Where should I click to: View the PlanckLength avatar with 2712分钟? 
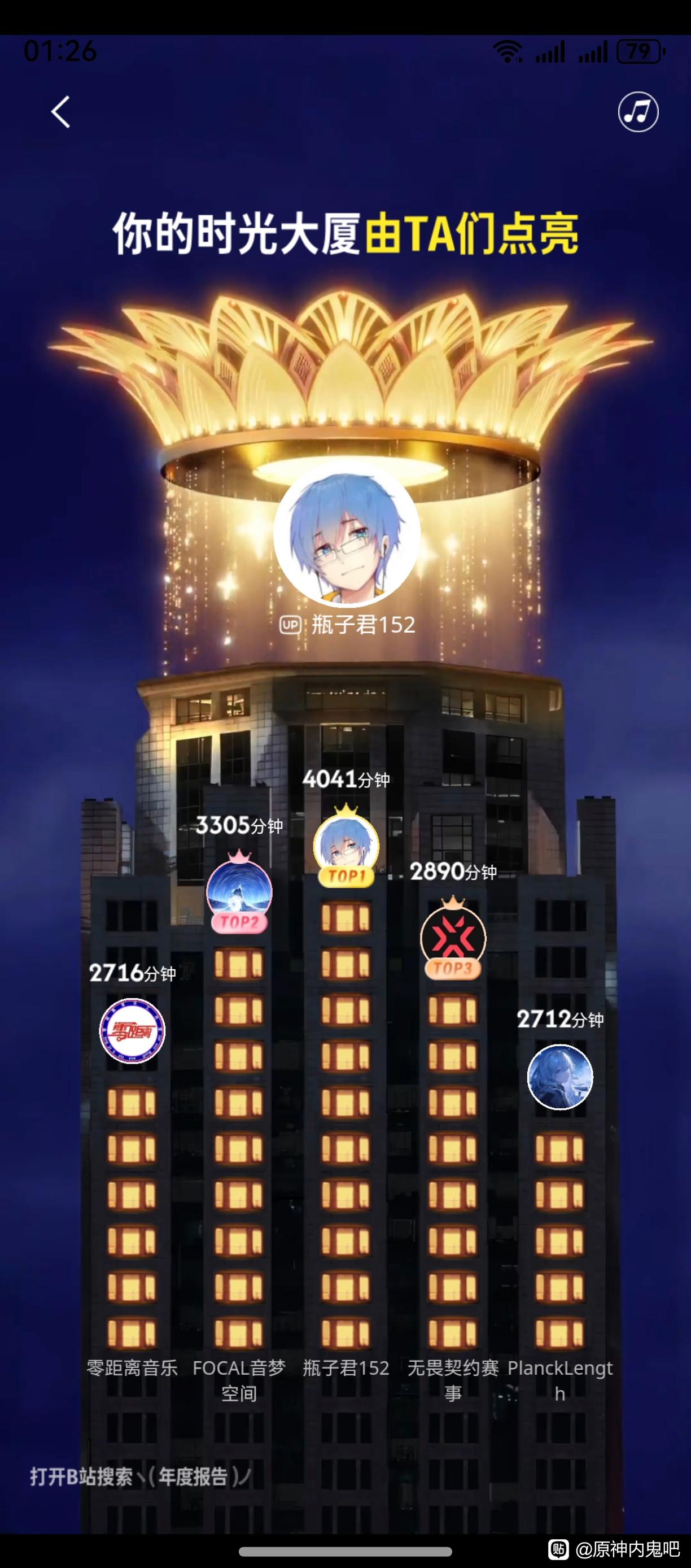tap(559, 1077)
